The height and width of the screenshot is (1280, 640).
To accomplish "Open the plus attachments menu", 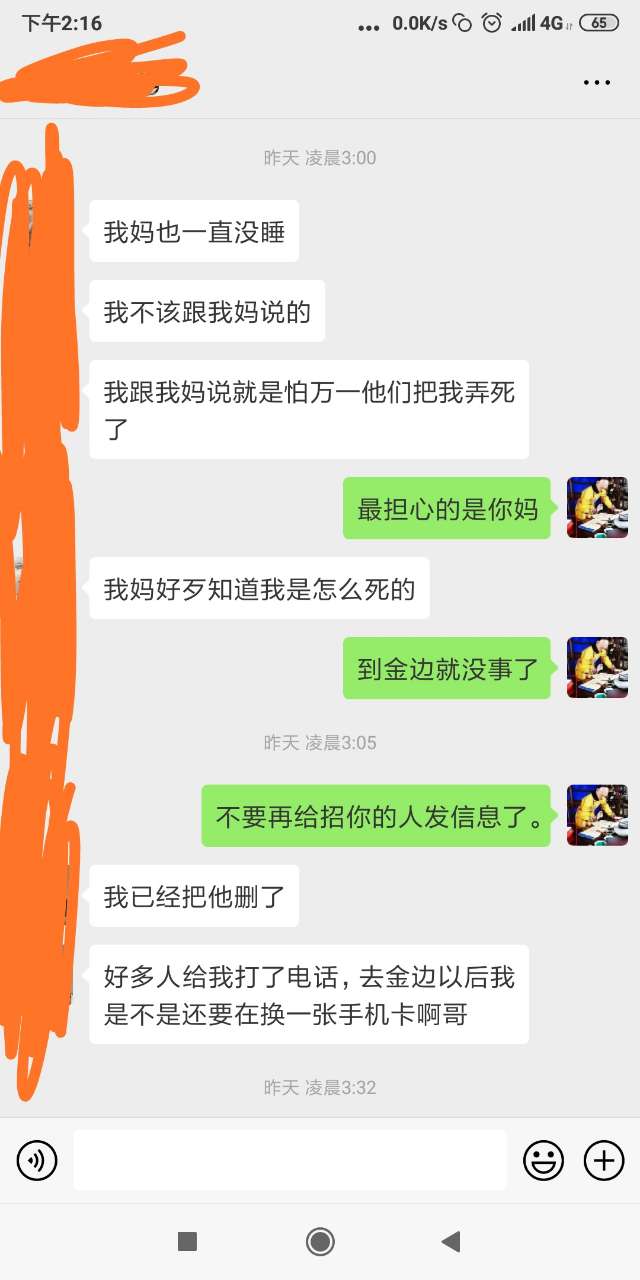I will click(x=604, y=1161).
